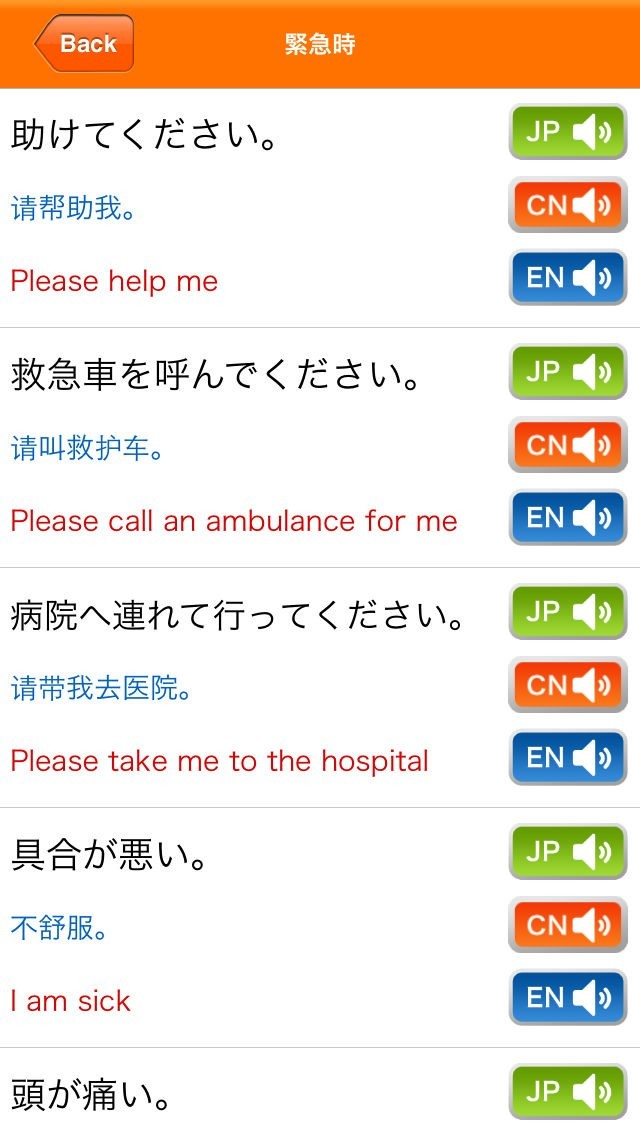Screen dimensions: 640x1136
Task: Play Chinese audio for 不舒服
Action: (x=567, y=925)
